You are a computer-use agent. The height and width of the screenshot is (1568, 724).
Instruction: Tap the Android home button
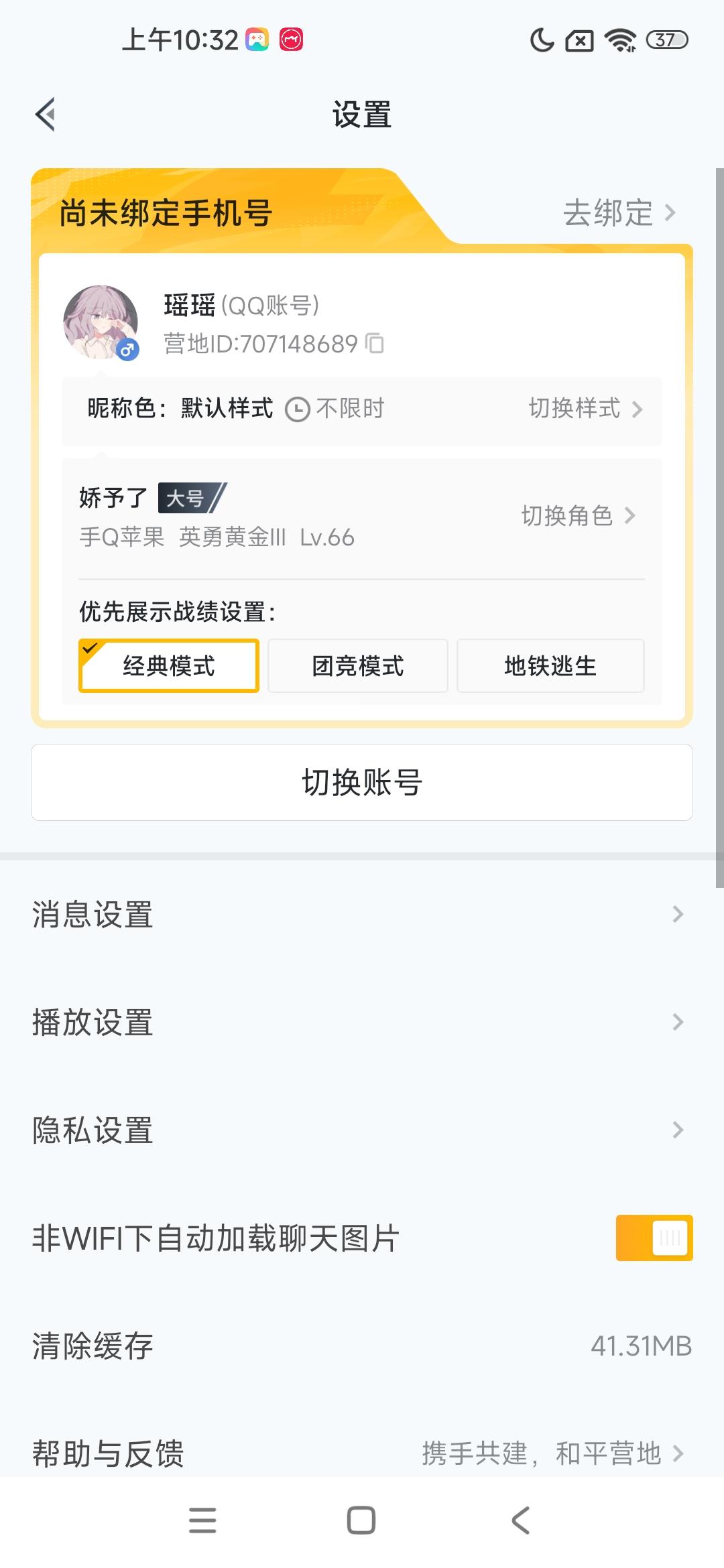click(x=362, y=1521)
